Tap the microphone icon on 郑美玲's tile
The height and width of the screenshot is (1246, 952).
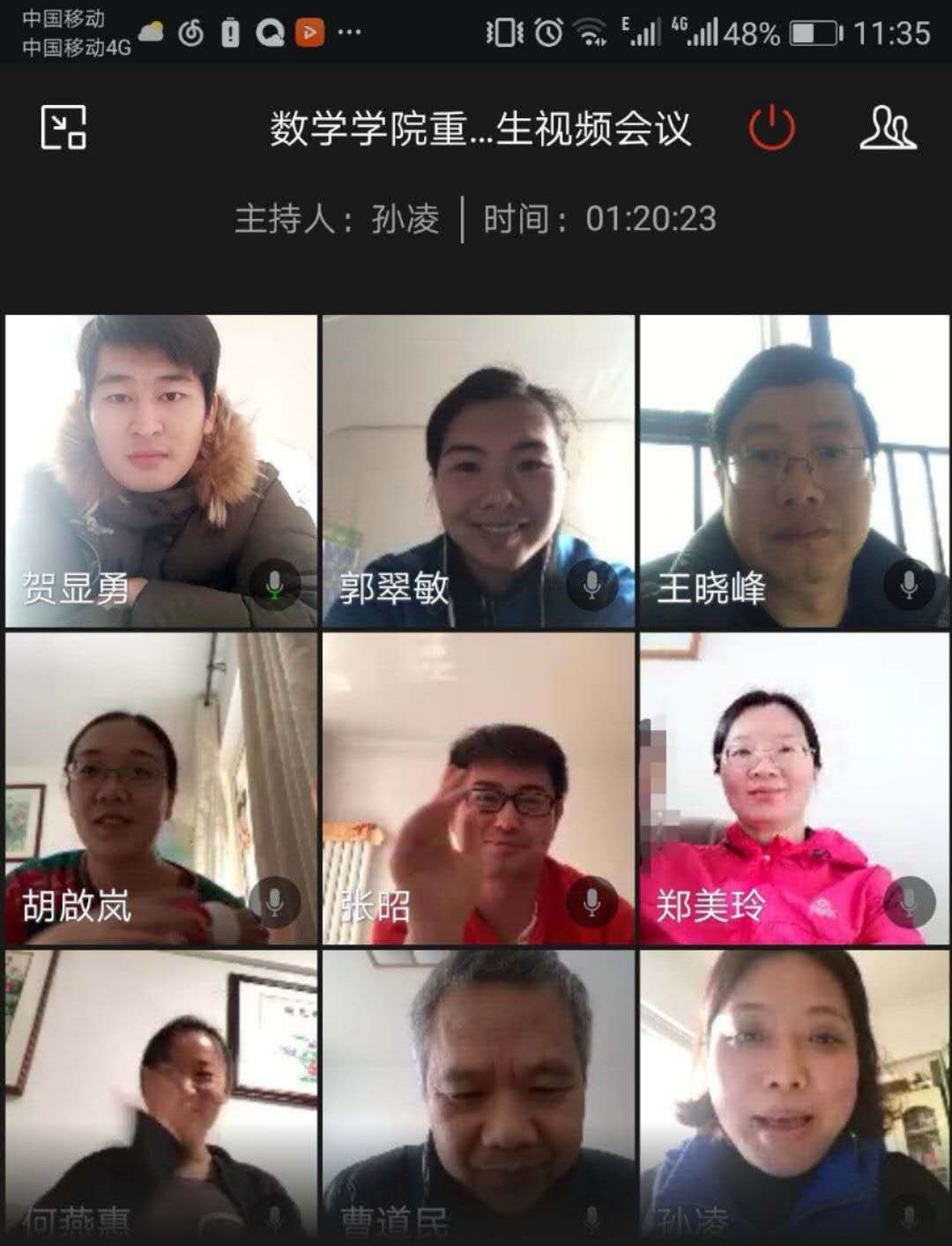[909, 901]
